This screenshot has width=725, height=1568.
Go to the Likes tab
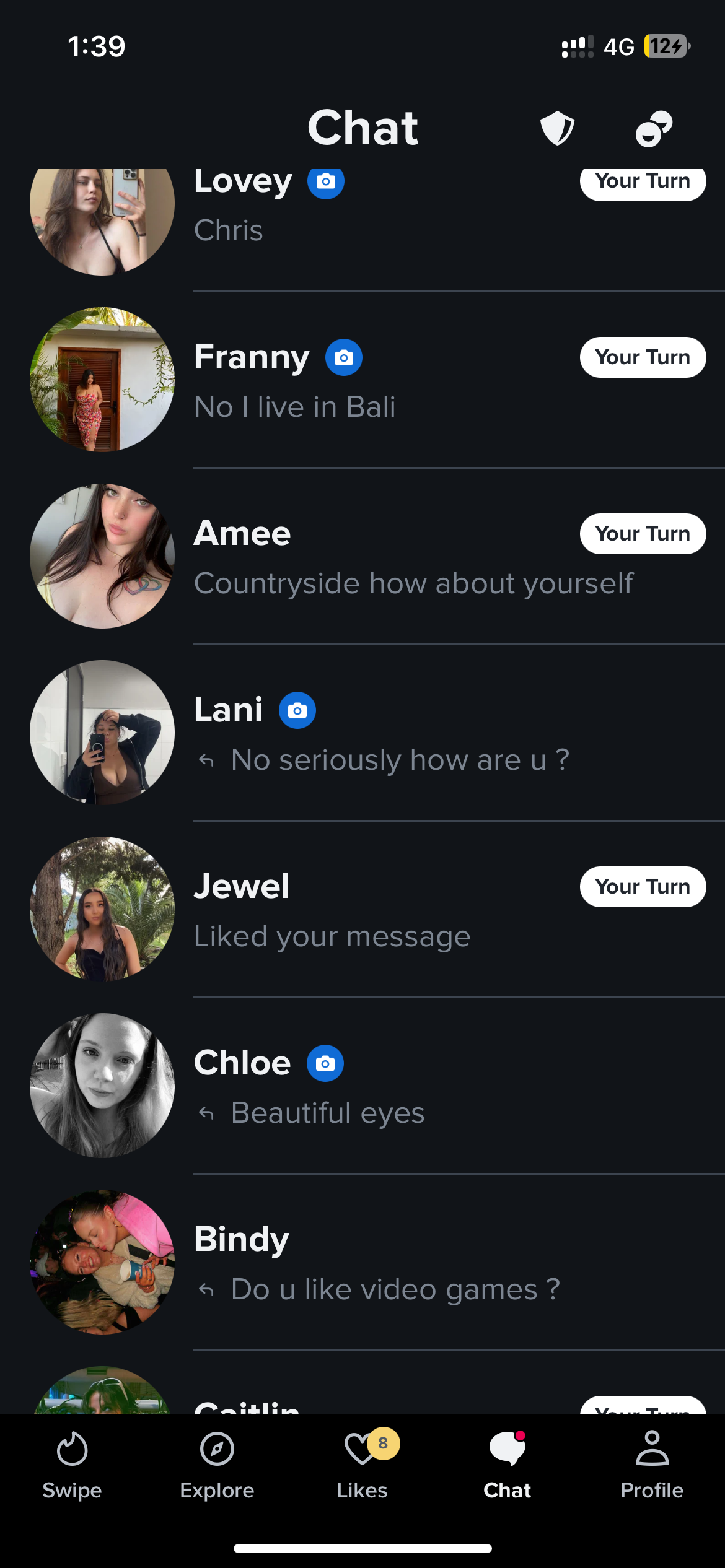coord(362,1465)
